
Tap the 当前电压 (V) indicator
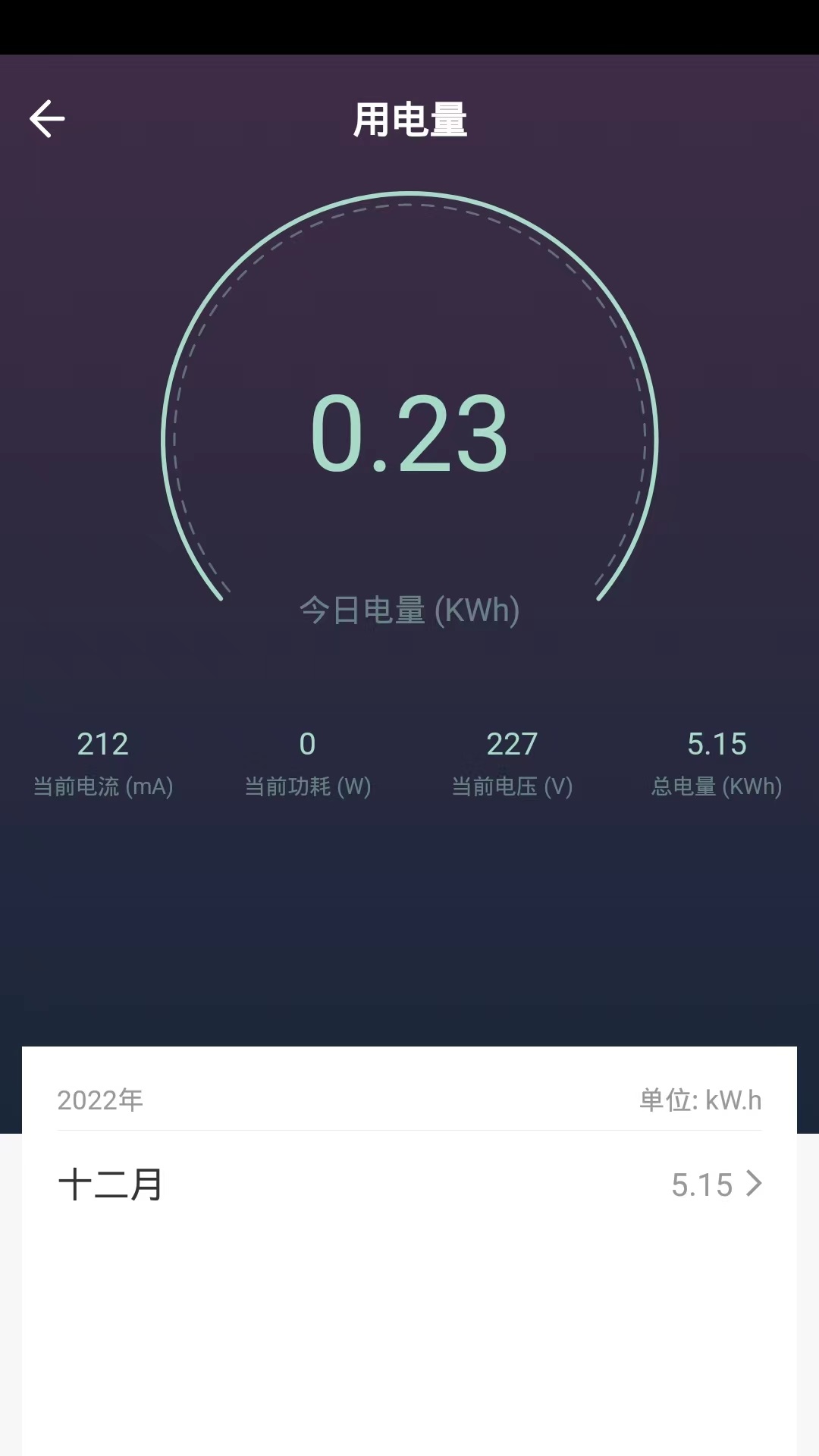(512, 786)
